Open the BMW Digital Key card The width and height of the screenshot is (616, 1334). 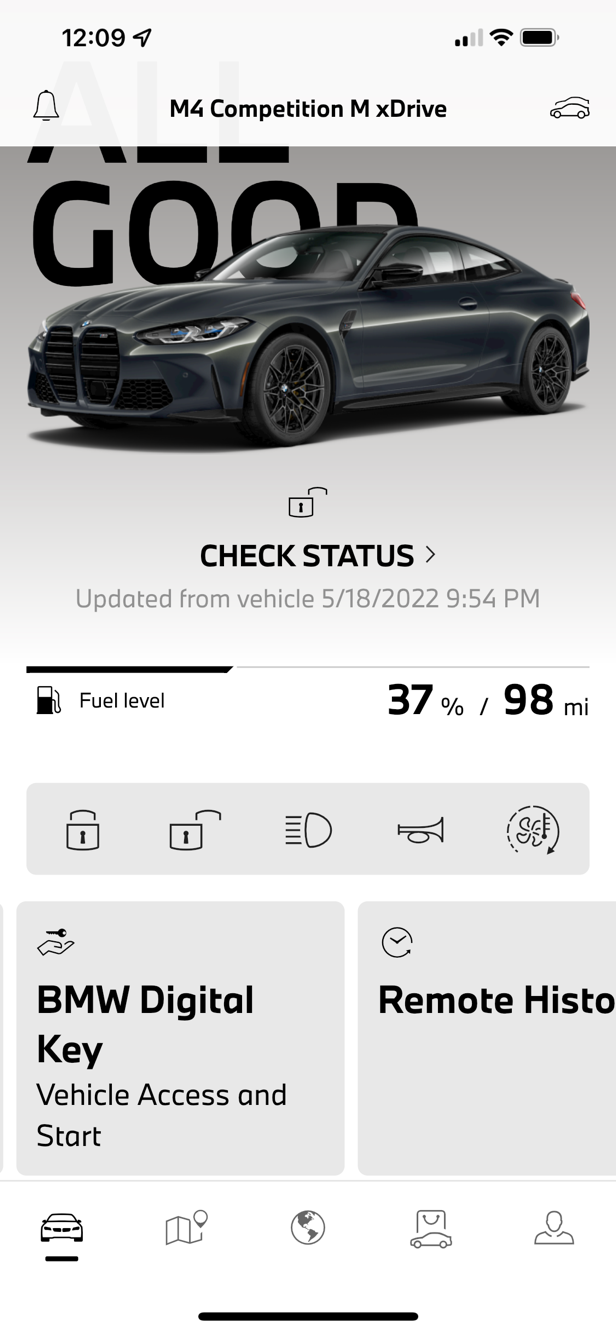pos(180,1038)
